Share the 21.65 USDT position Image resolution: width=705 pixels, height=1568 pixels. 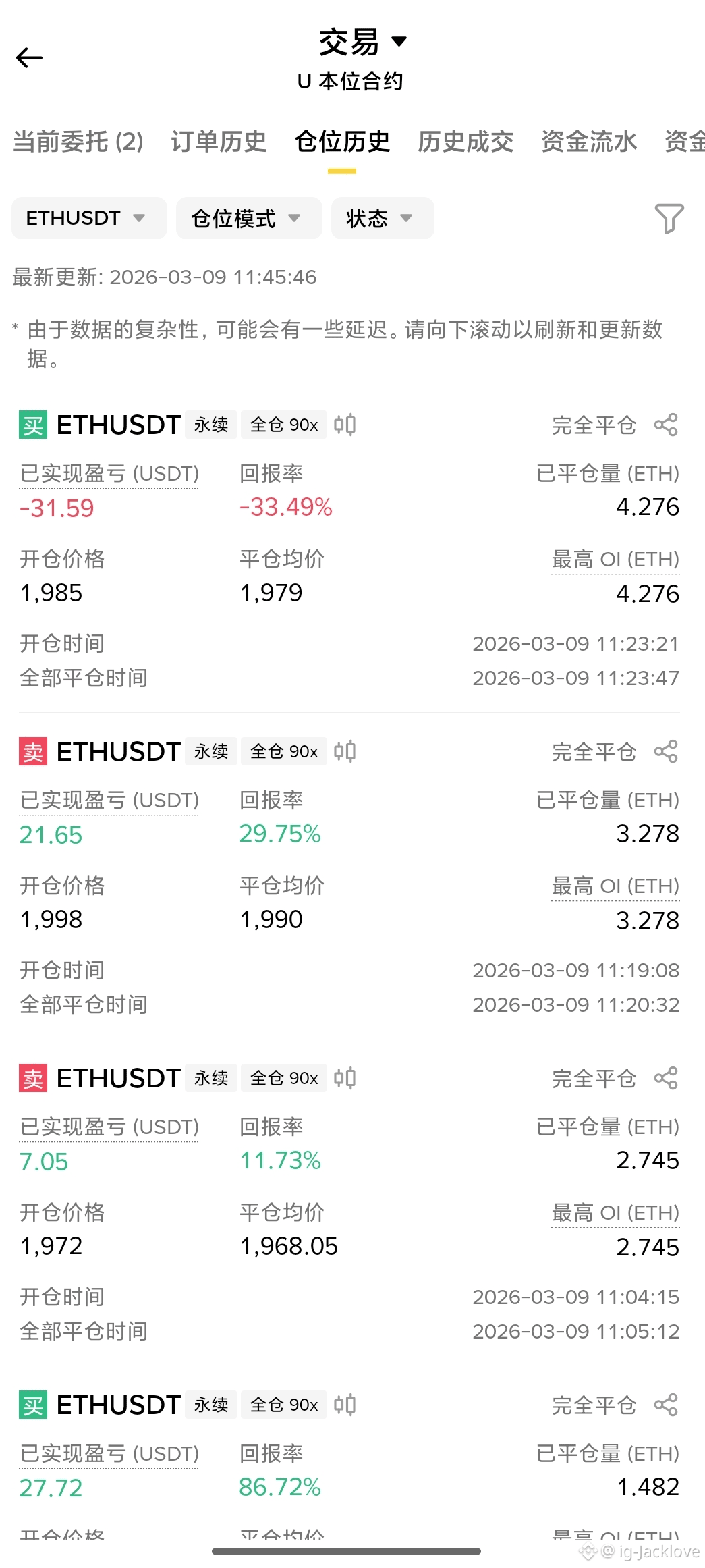pyautogui.click(x=666, y=752)
